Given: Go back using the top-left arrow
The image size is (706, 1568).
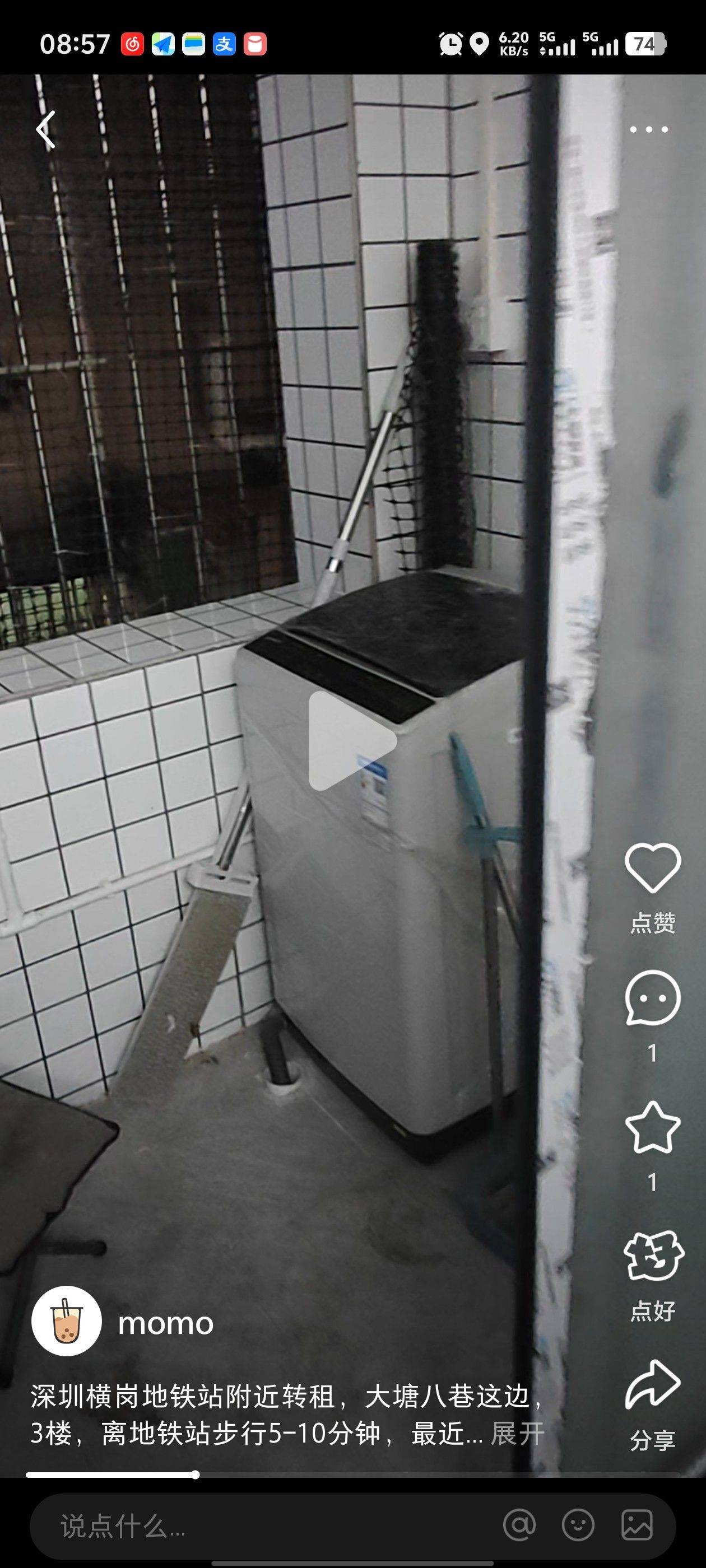Looking at the screenshot, I should coord(47,129).
